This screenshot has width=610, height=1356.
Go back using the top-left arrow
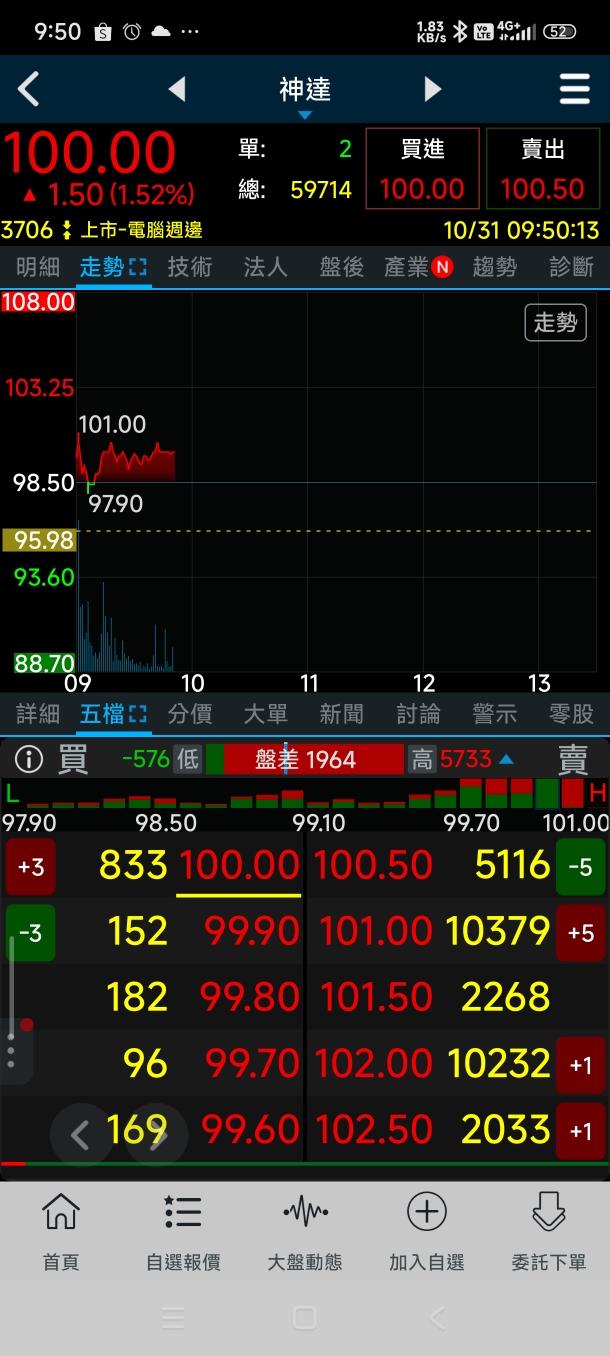28,90
